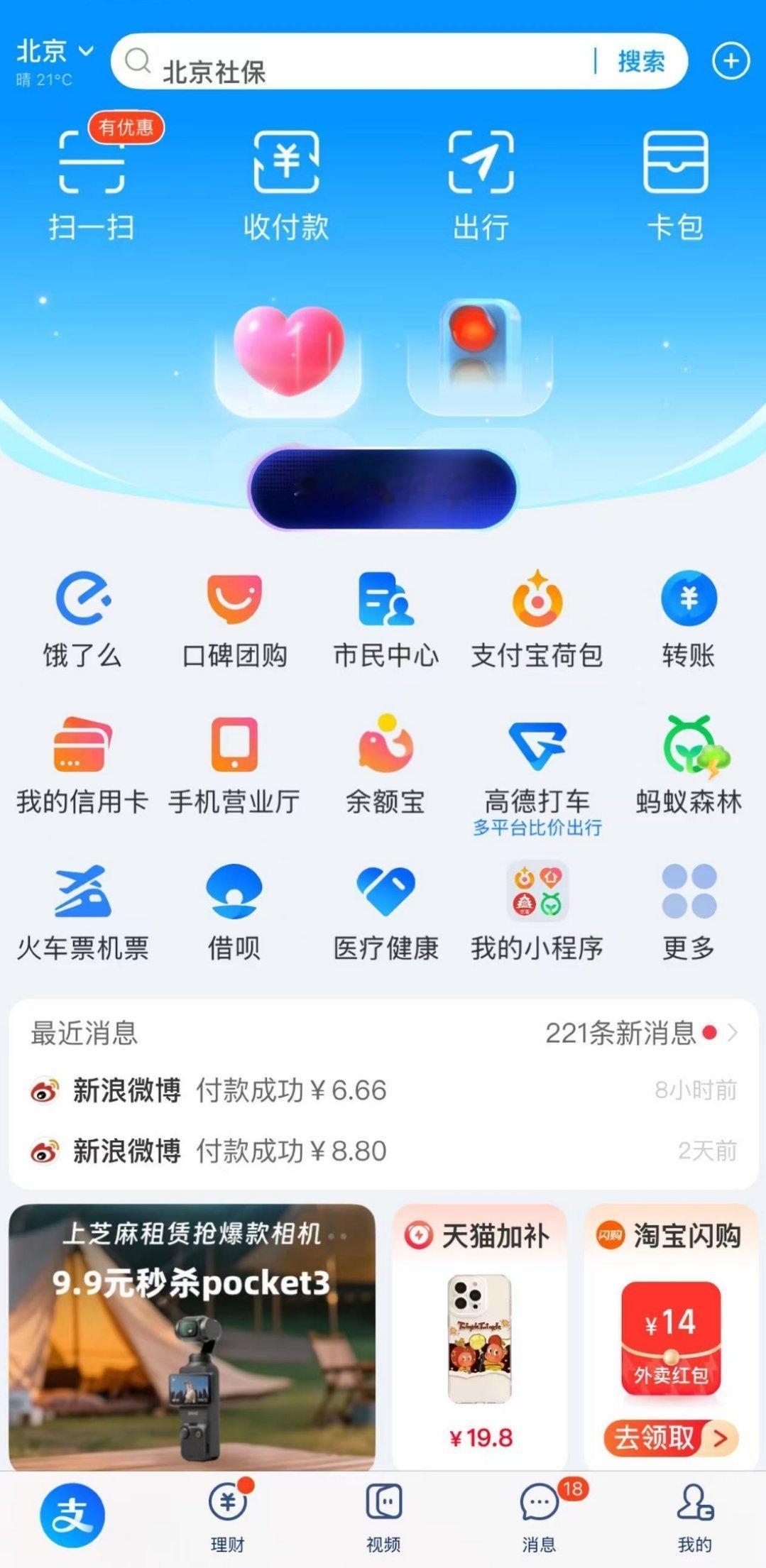The height and width of the screenshot is (1568, 766).
Task: View the 221条新消息 list
Action: pyautogui.click(x=639, y=1033)
